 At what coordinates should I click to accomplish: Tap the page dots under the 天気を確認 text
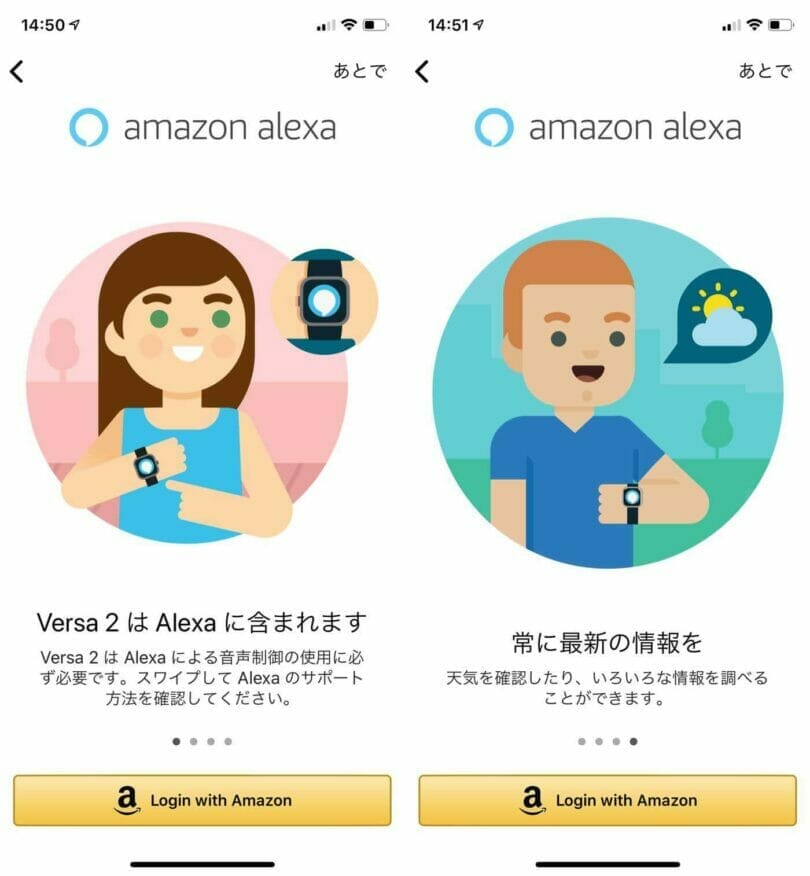click(x=607, y=741)
